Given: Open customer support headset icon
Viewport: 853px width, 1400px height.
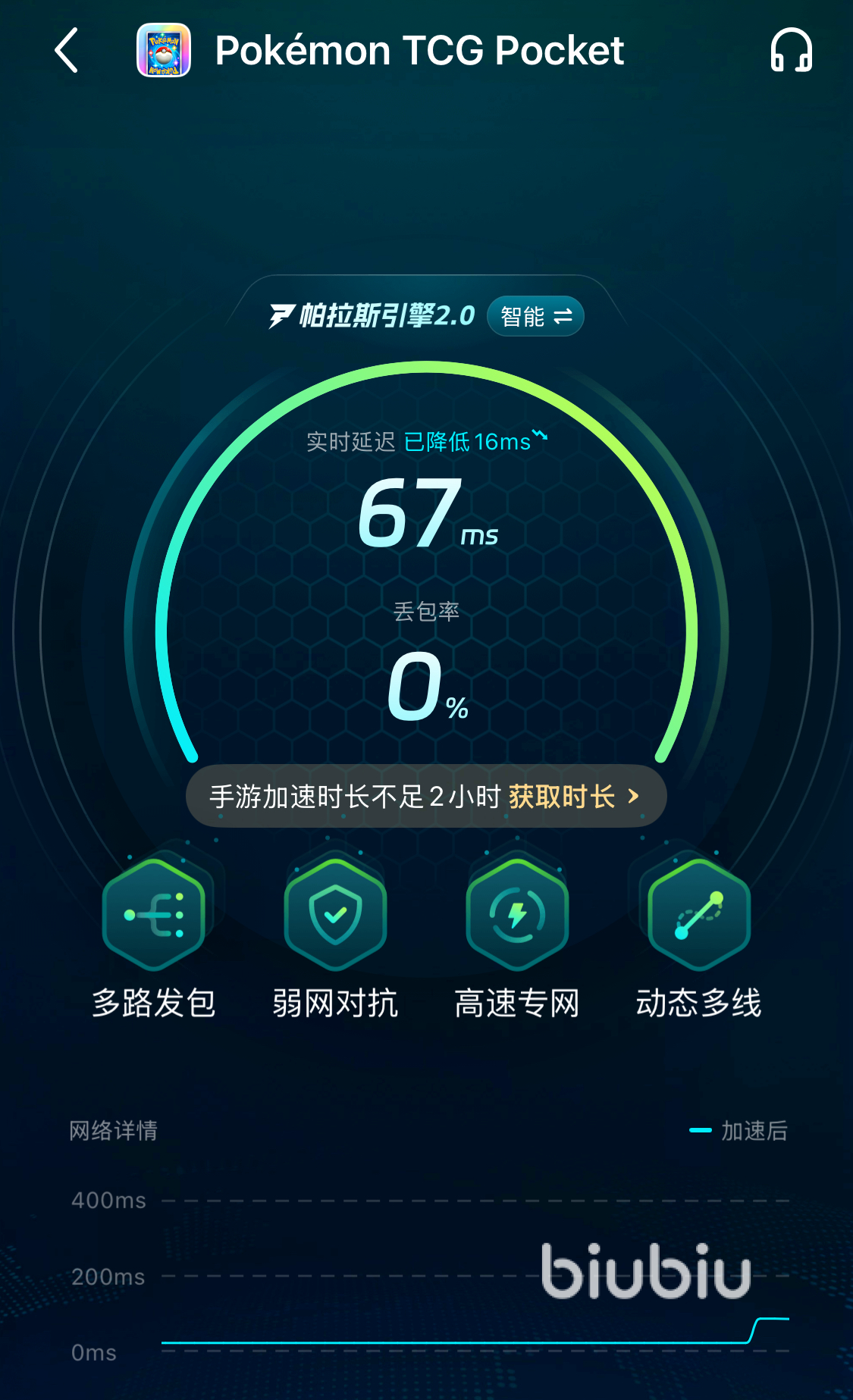Looking at the screenshot, I should tap(791, 50).
